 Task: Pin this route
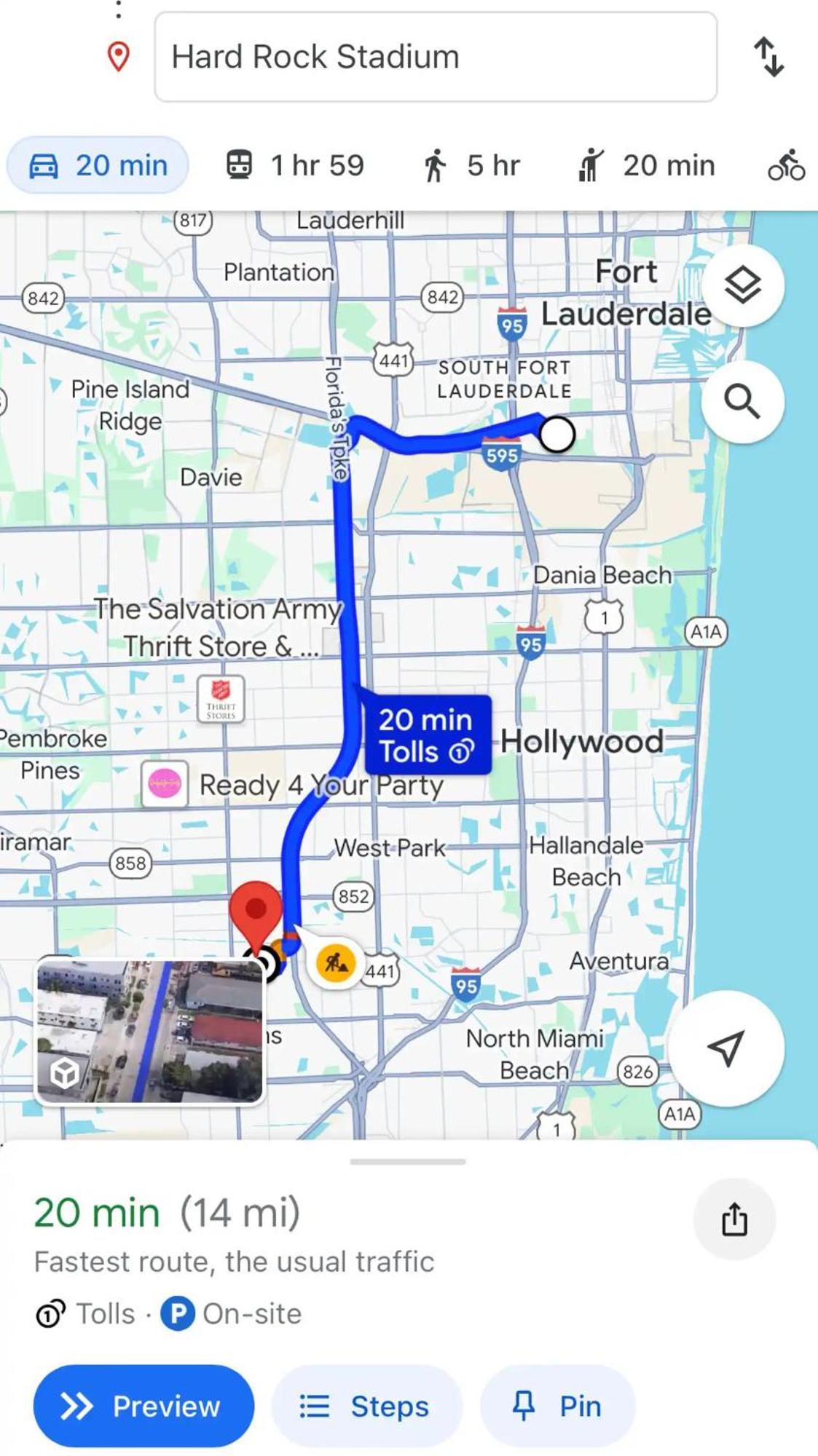pos(558,1406)
